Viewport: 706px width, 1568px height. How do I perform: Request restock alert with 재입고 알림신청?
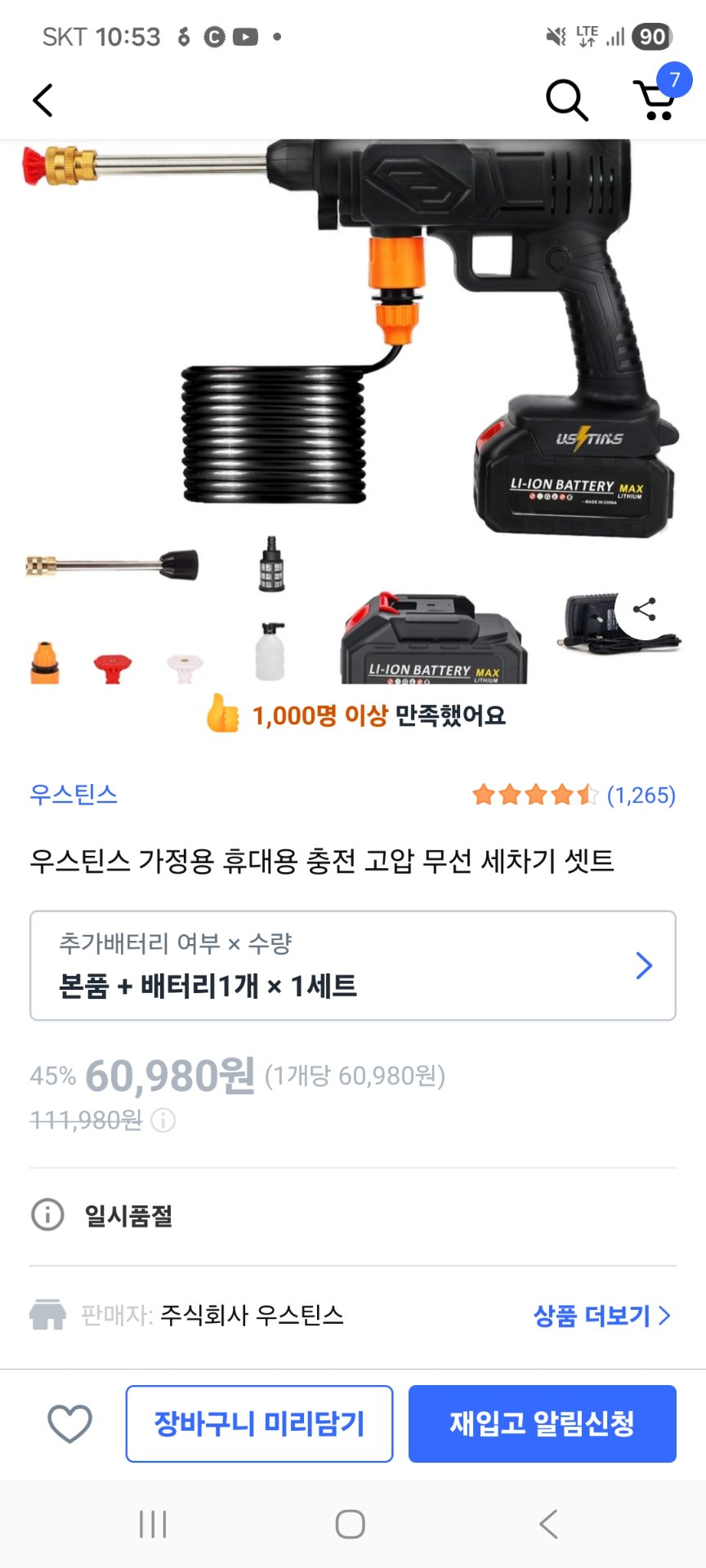(542, 1423)
